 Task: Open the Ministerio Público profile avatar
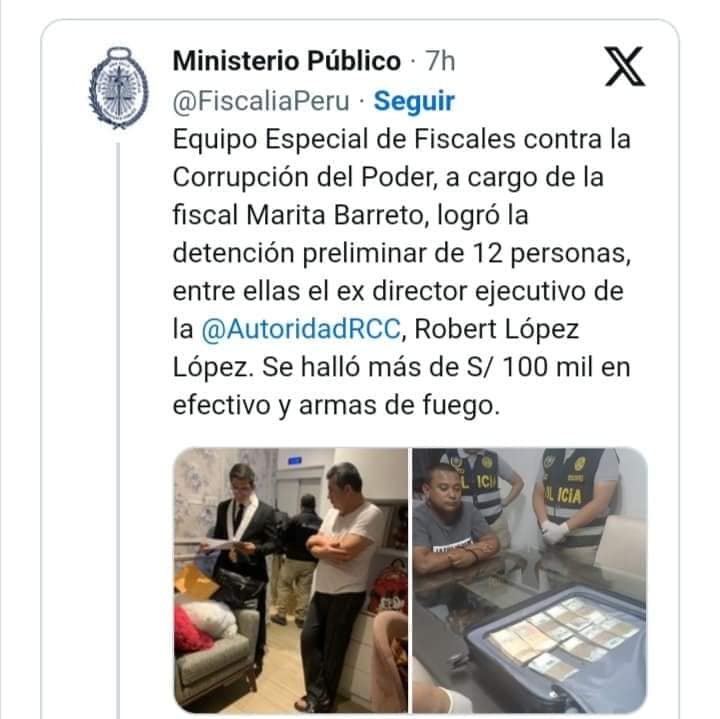118,88
